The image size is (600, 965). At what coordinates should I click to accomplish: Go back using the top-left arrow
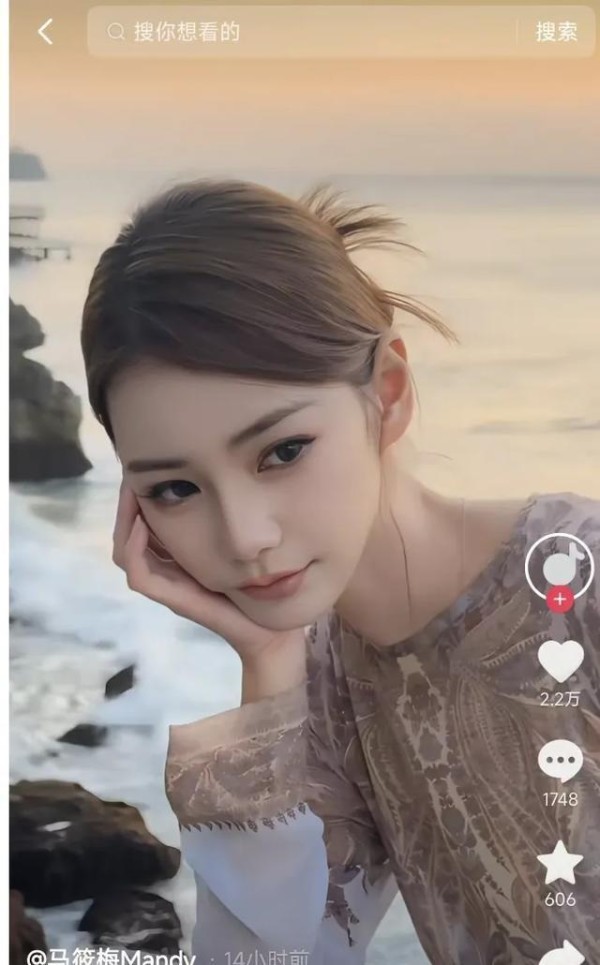coord(45,32)
